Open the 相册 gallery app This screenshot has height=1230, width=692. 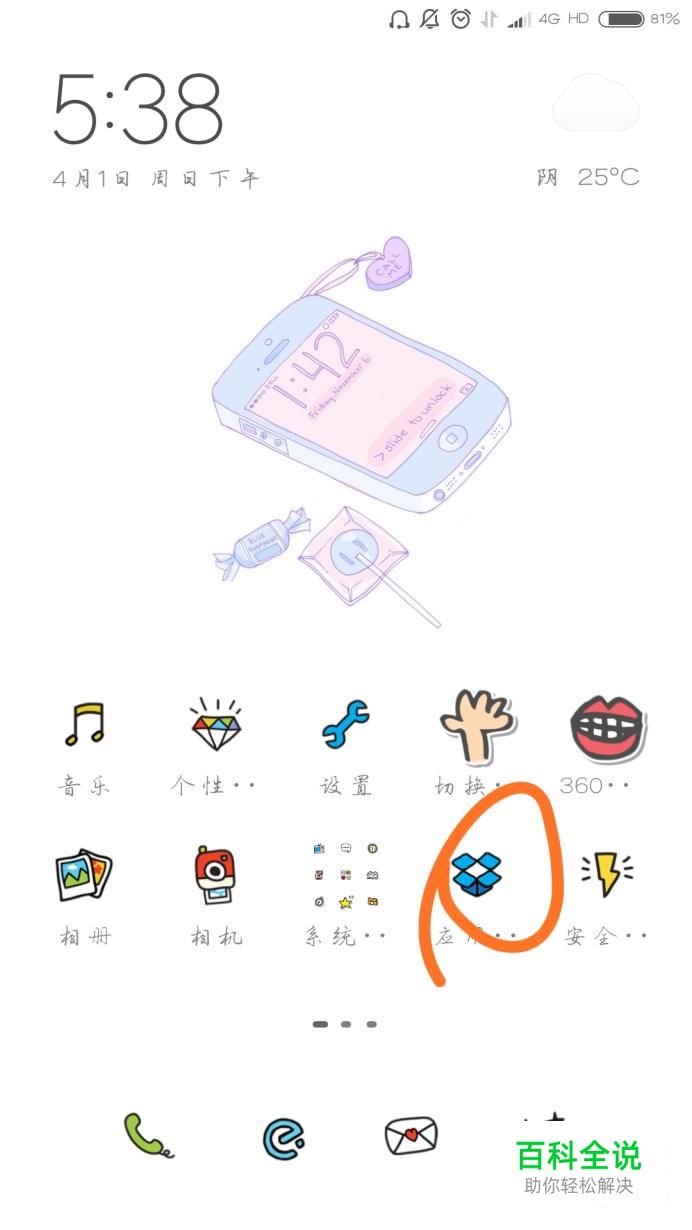point(84,875)
